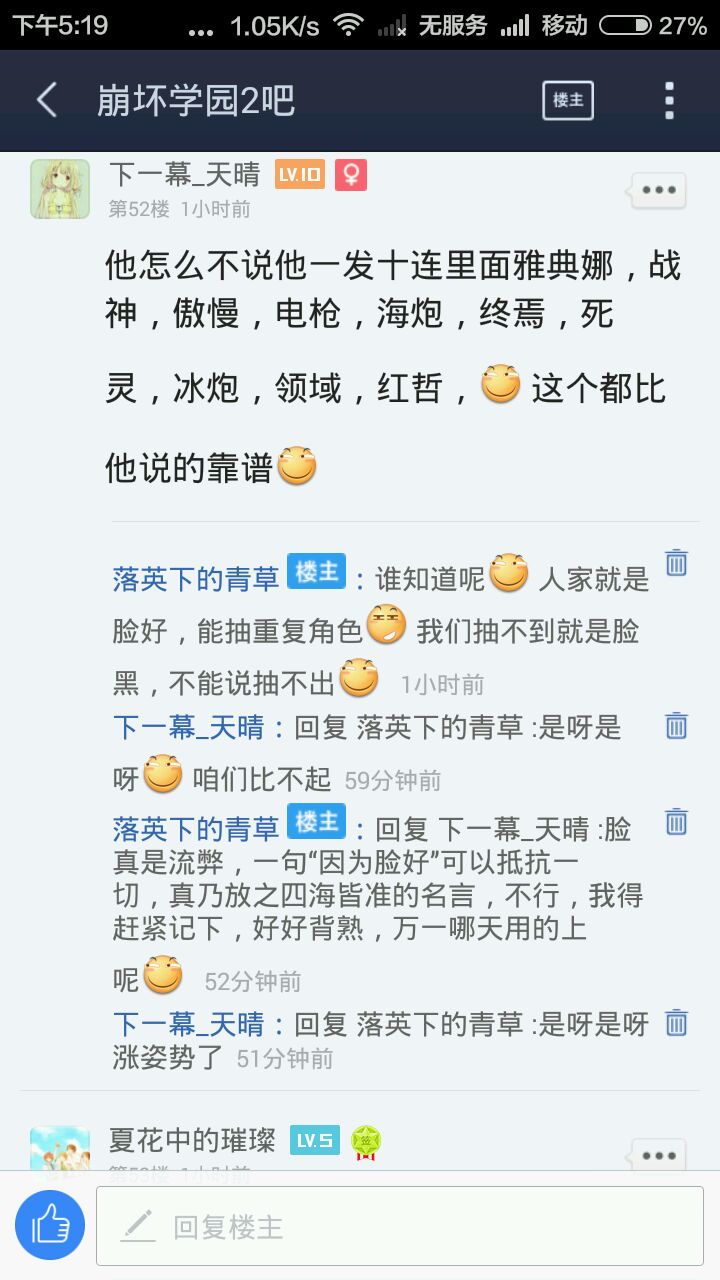Open 下一幕_天晴's profile name on floor 52

click(x=185, y=175)
